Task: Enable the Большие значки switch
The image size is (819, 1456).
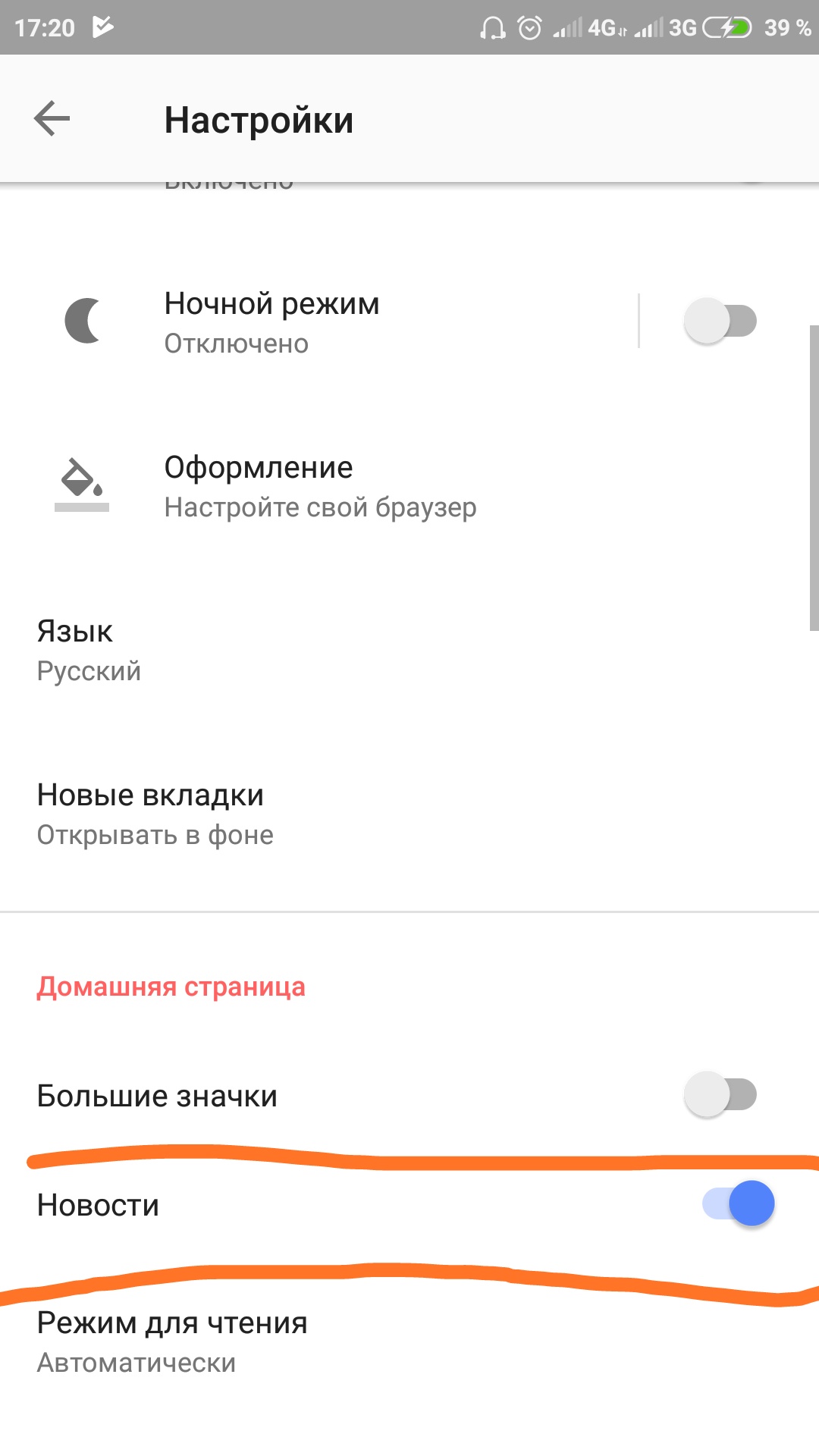Action: (x=720, y=1094)
